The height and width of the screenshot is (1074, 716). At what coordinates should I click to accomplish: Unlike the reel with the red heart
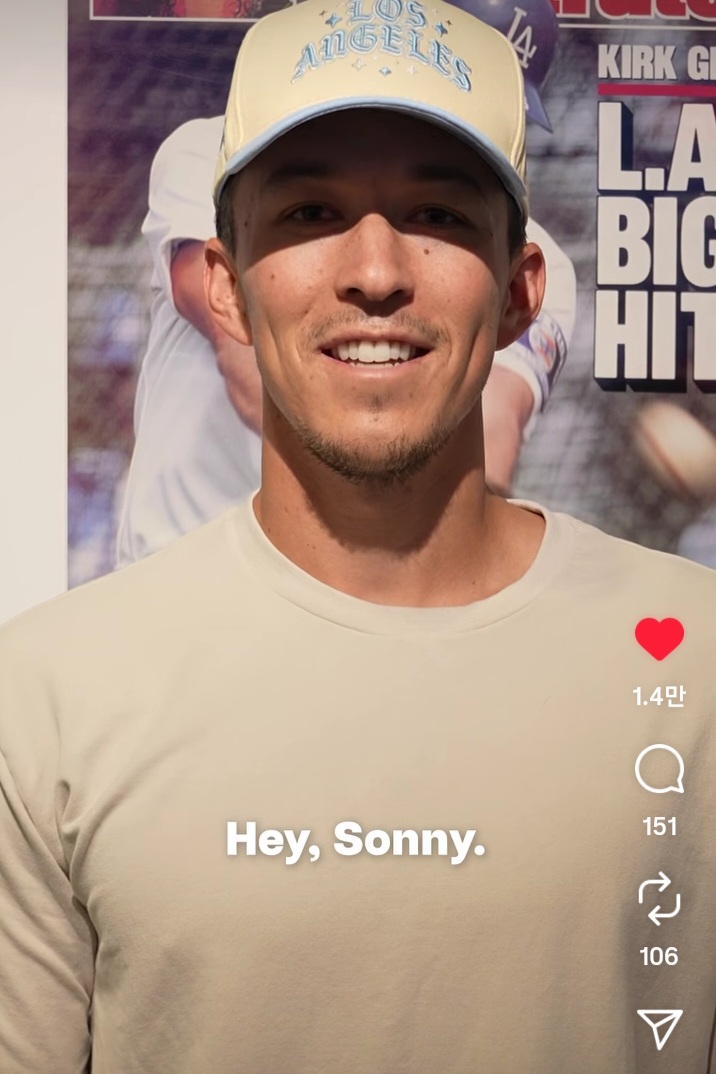point(659,638)
